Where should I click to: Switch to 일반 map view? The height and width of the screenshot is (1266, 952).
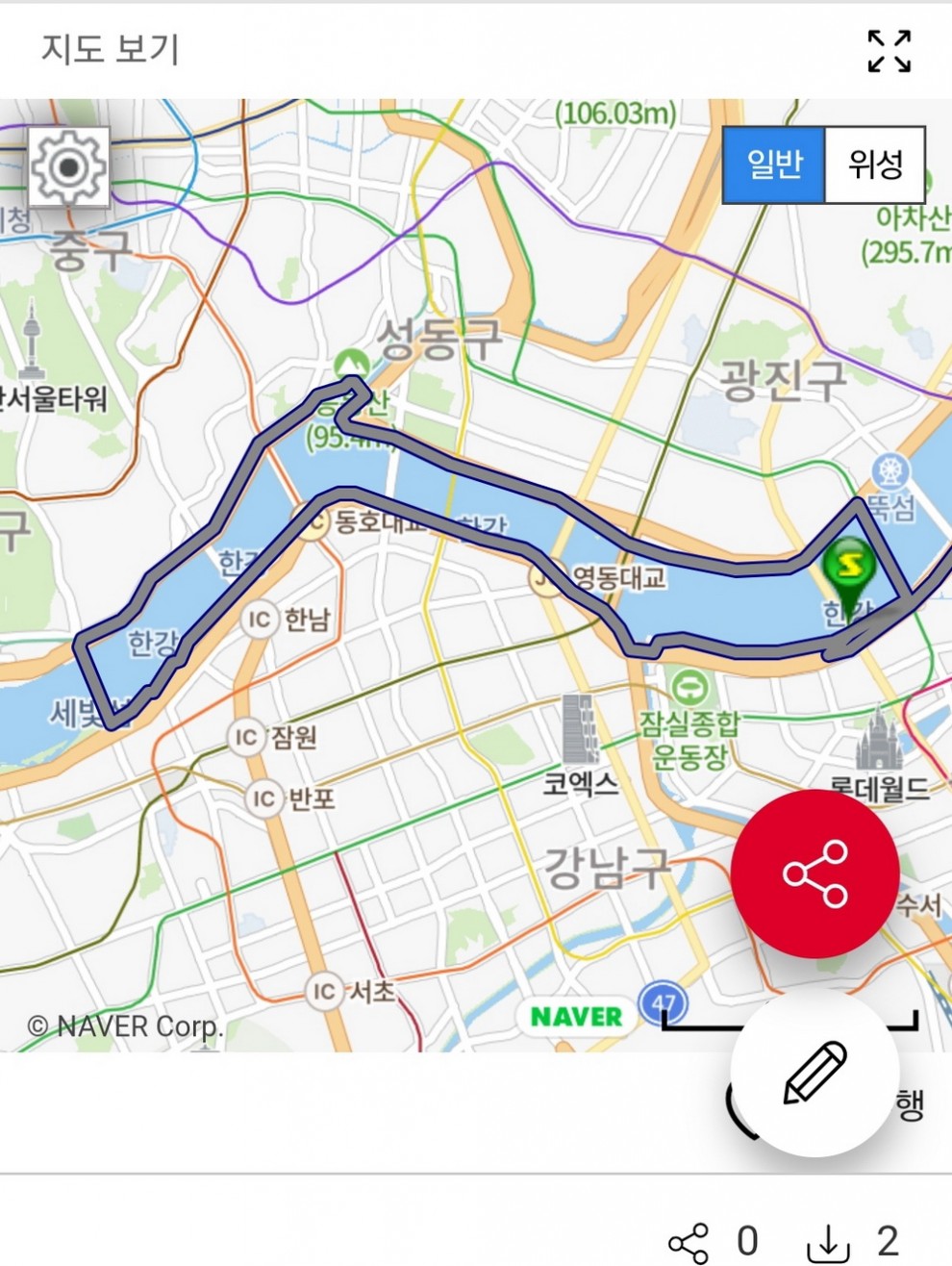pos(774,165)
